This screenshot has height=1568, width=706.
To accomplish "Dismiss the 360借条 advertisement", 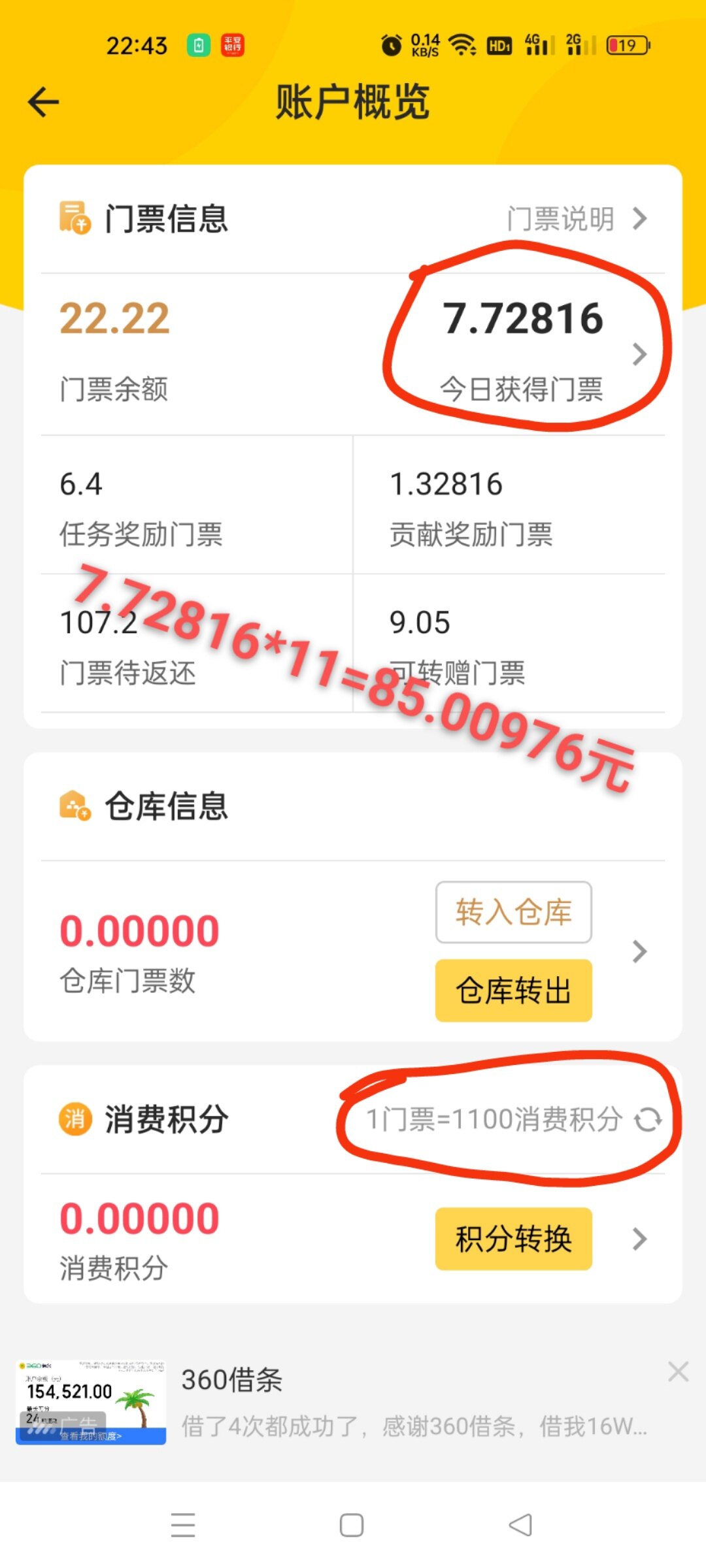I will pyautogui.click(x=678, y=1371).
